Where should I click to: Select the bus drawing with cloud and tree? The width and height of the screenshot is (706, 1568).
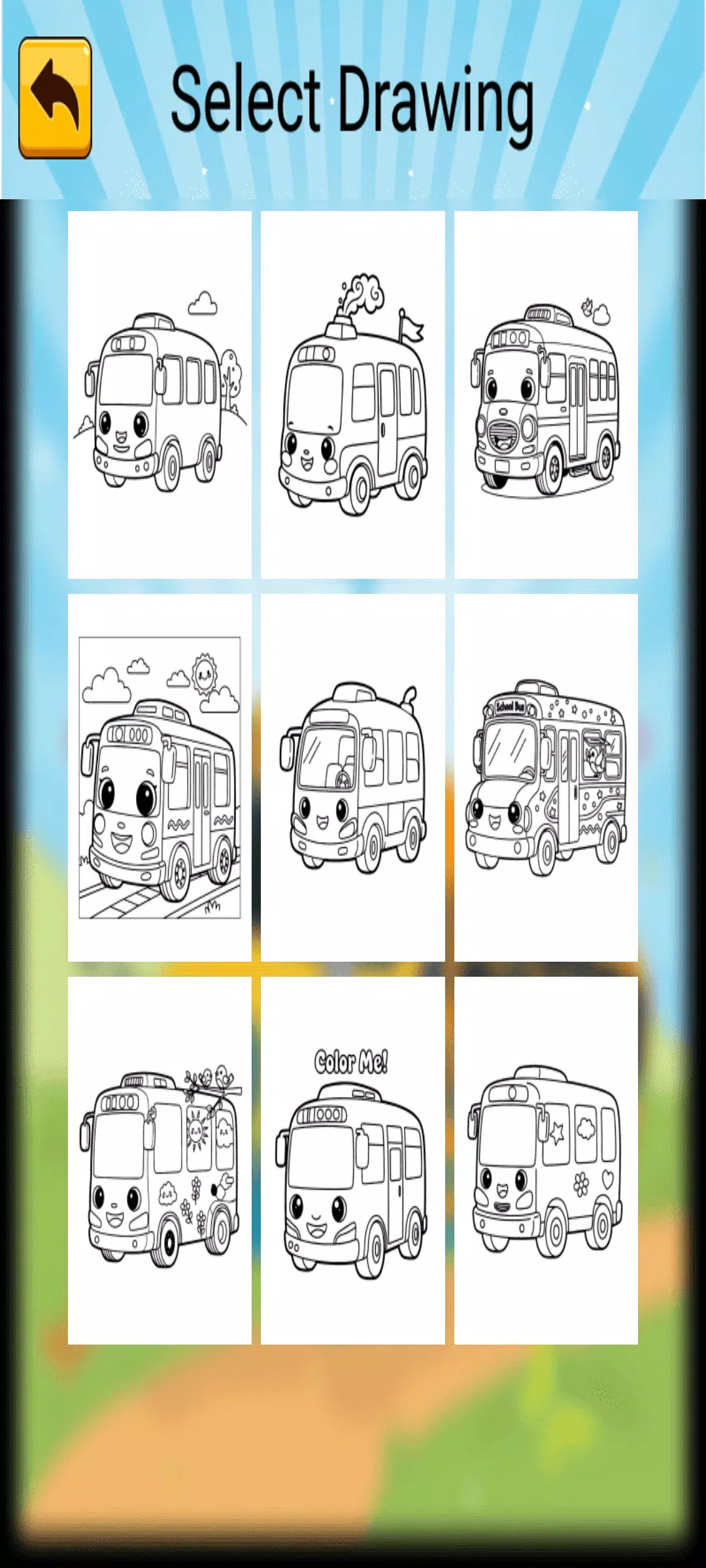(x=160, y=395)
